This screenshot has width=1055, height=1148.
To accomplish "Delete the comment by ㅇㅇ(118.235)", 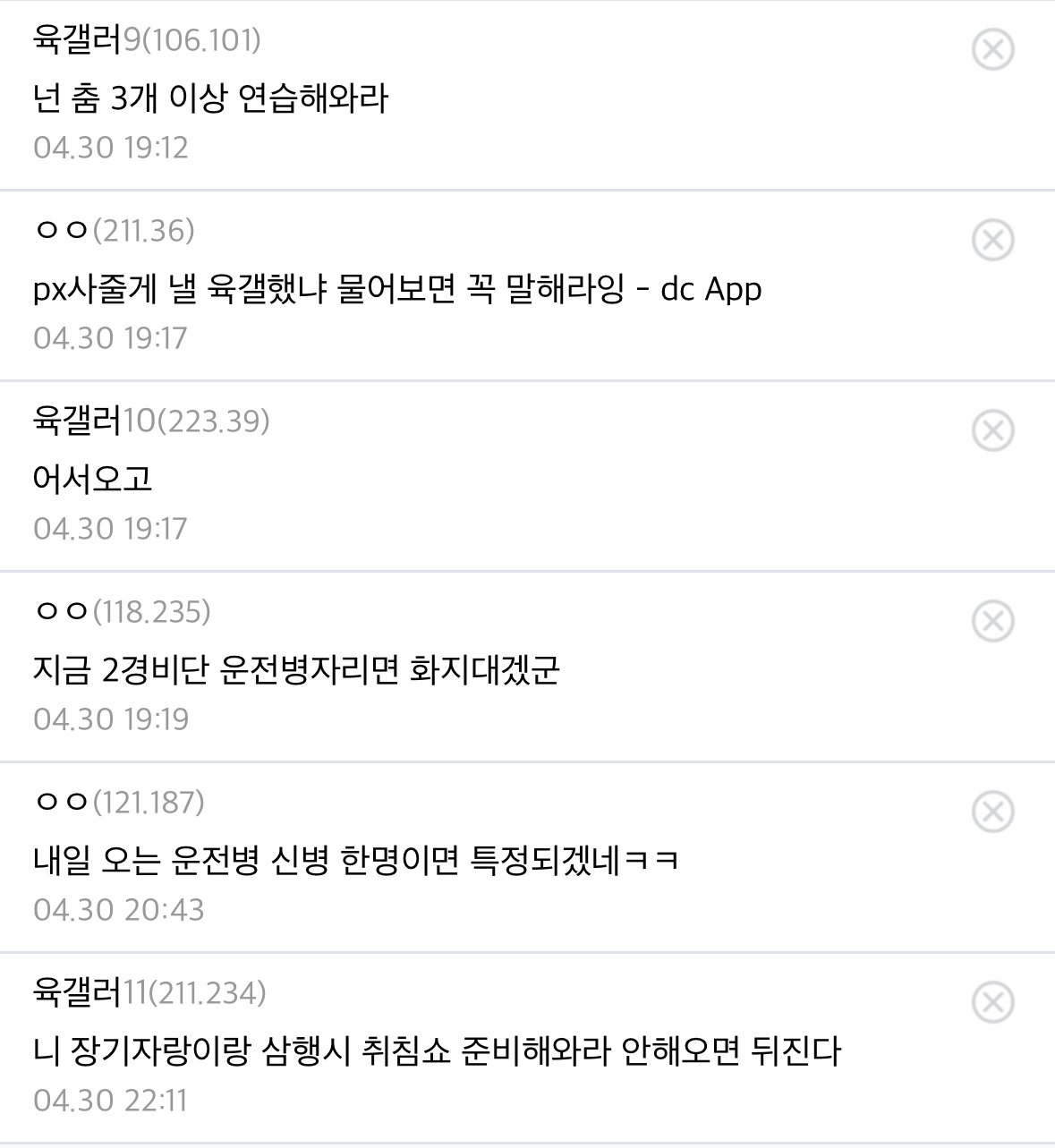I will tap(992, 621).
